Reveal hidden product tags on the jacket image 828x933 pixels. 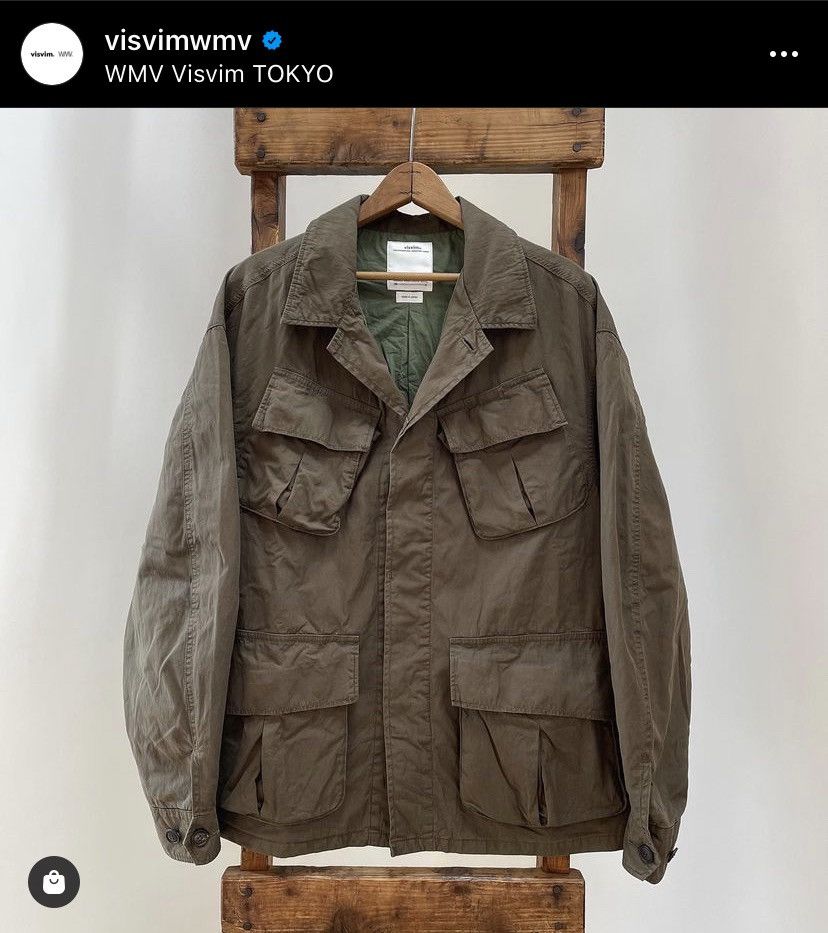click(53, 882)
